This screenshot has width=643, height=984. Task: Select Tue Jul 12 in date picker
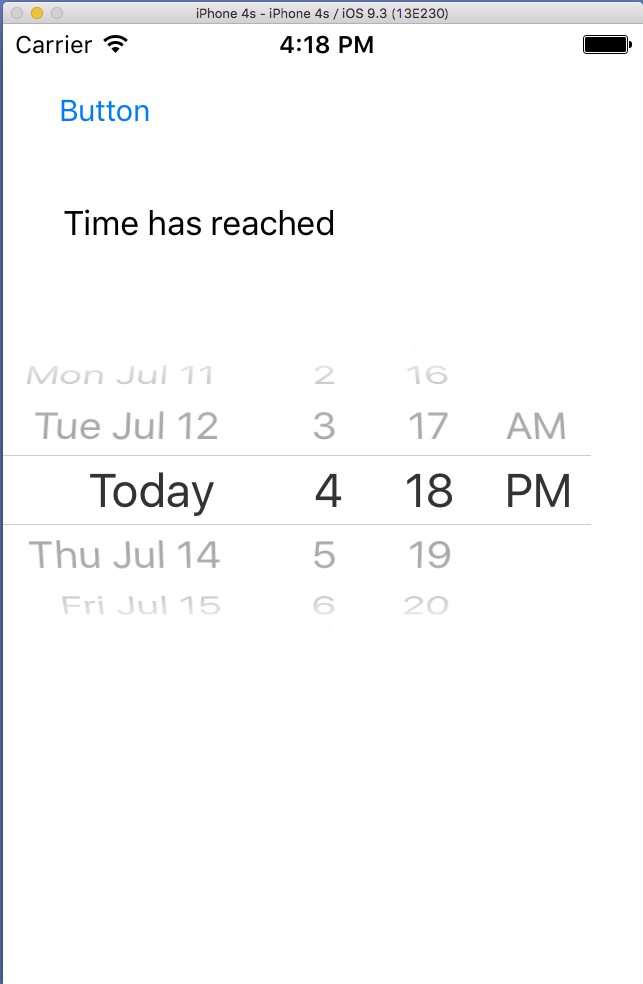[x=127, y=426]
